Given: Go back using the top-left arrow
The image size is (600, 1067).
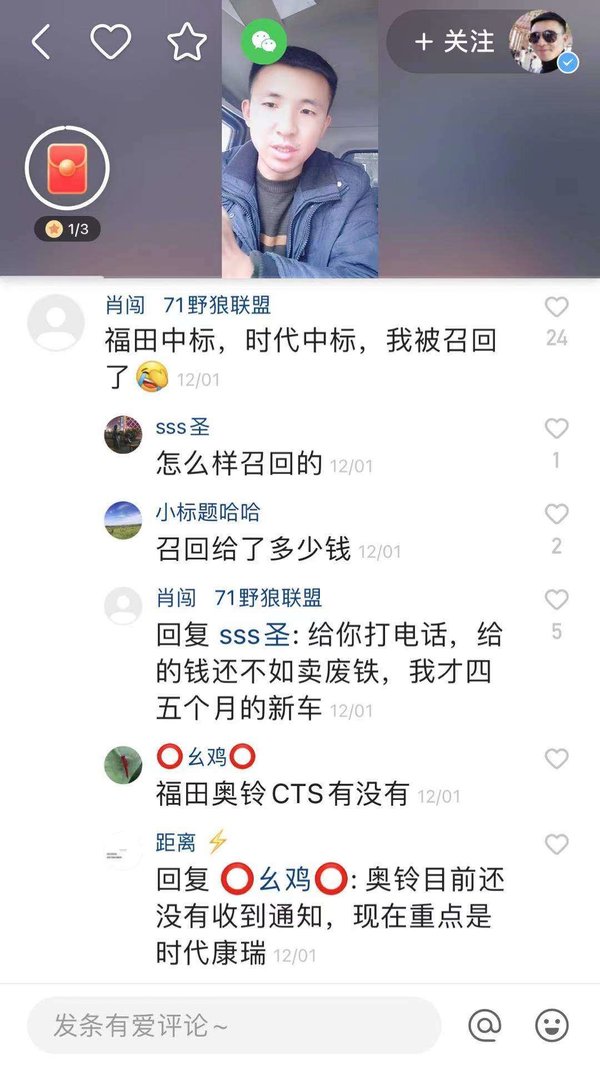Looking at the screenshot, I should pyautogui.click(x=40, y=42).
